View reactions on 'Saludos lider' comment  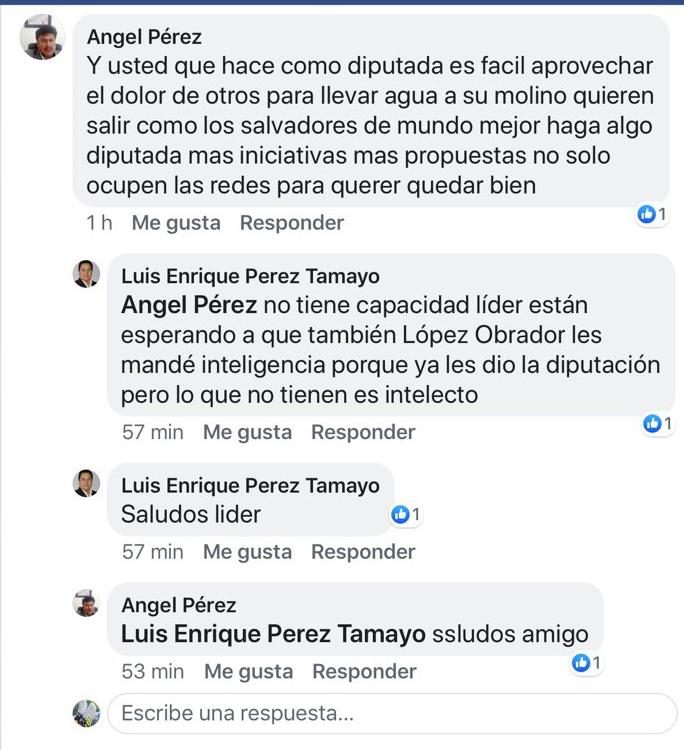407,515
